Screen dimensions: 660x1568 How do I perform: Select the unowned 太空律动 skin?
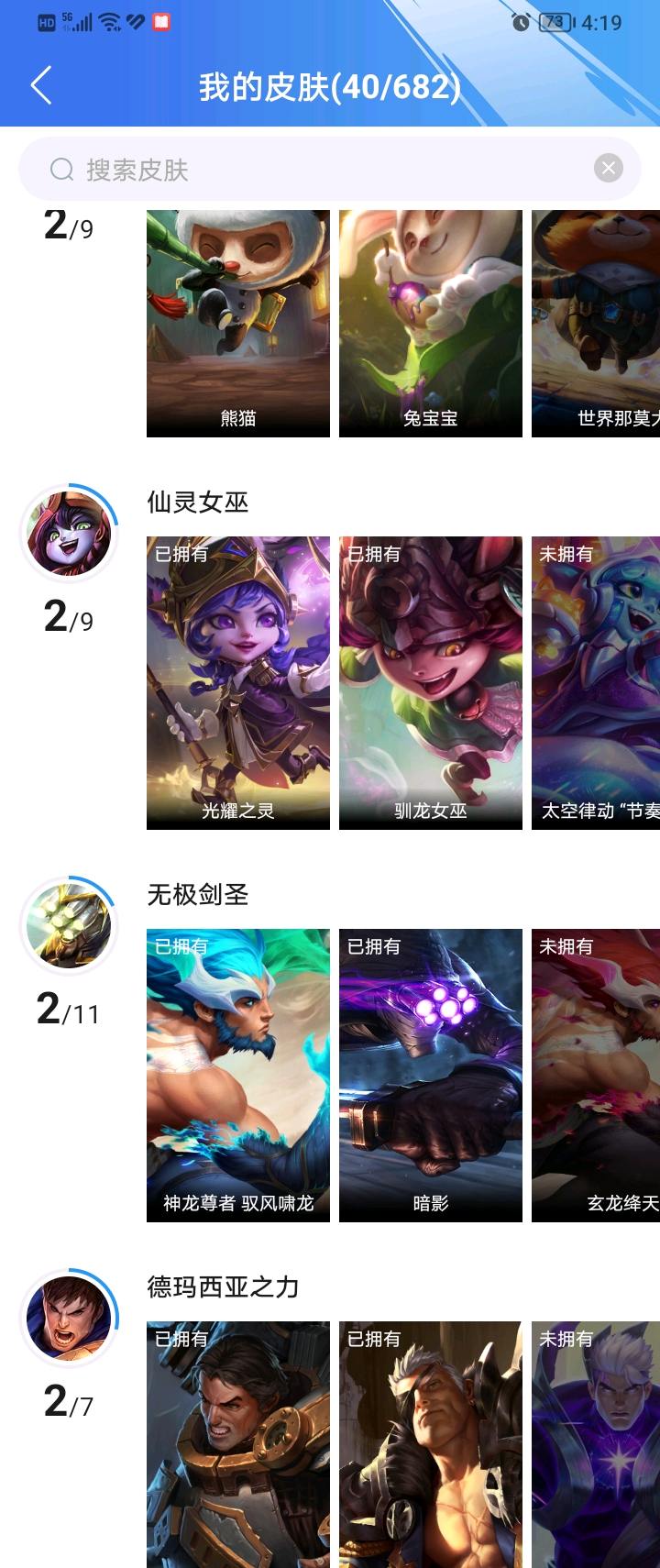click(596, 683)
